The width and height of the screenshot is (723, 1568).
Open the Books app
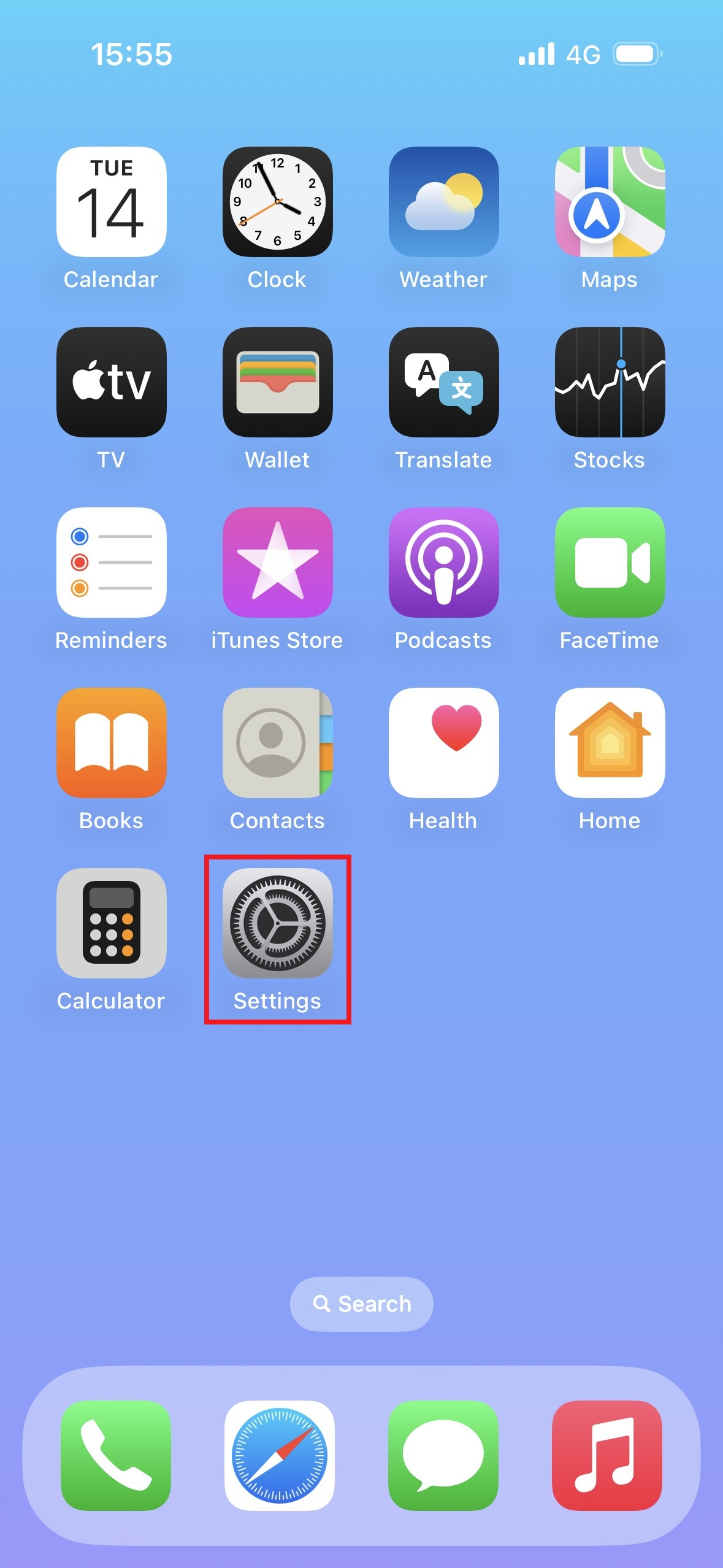111,743
